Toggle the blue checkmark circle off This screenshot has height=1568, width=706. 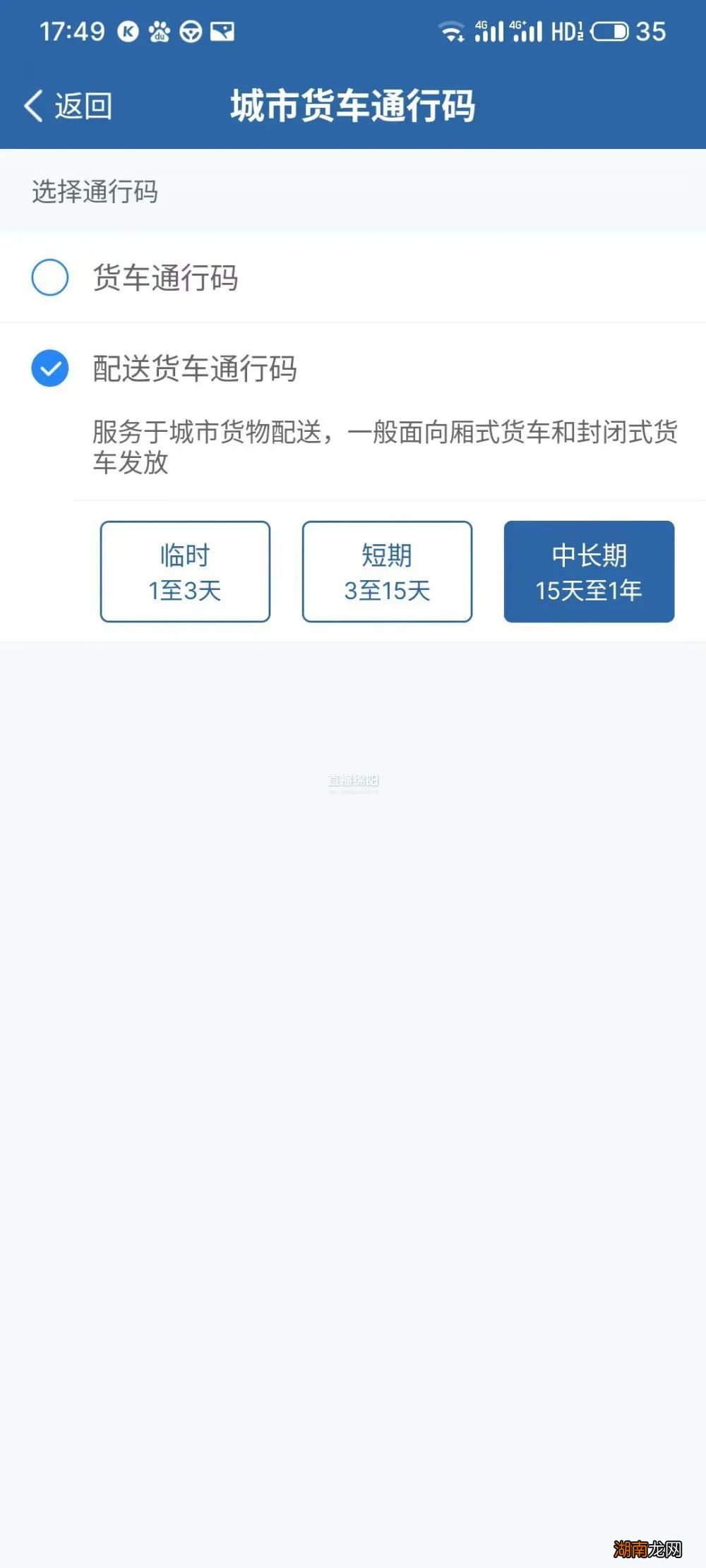click(x=49, y=367)
